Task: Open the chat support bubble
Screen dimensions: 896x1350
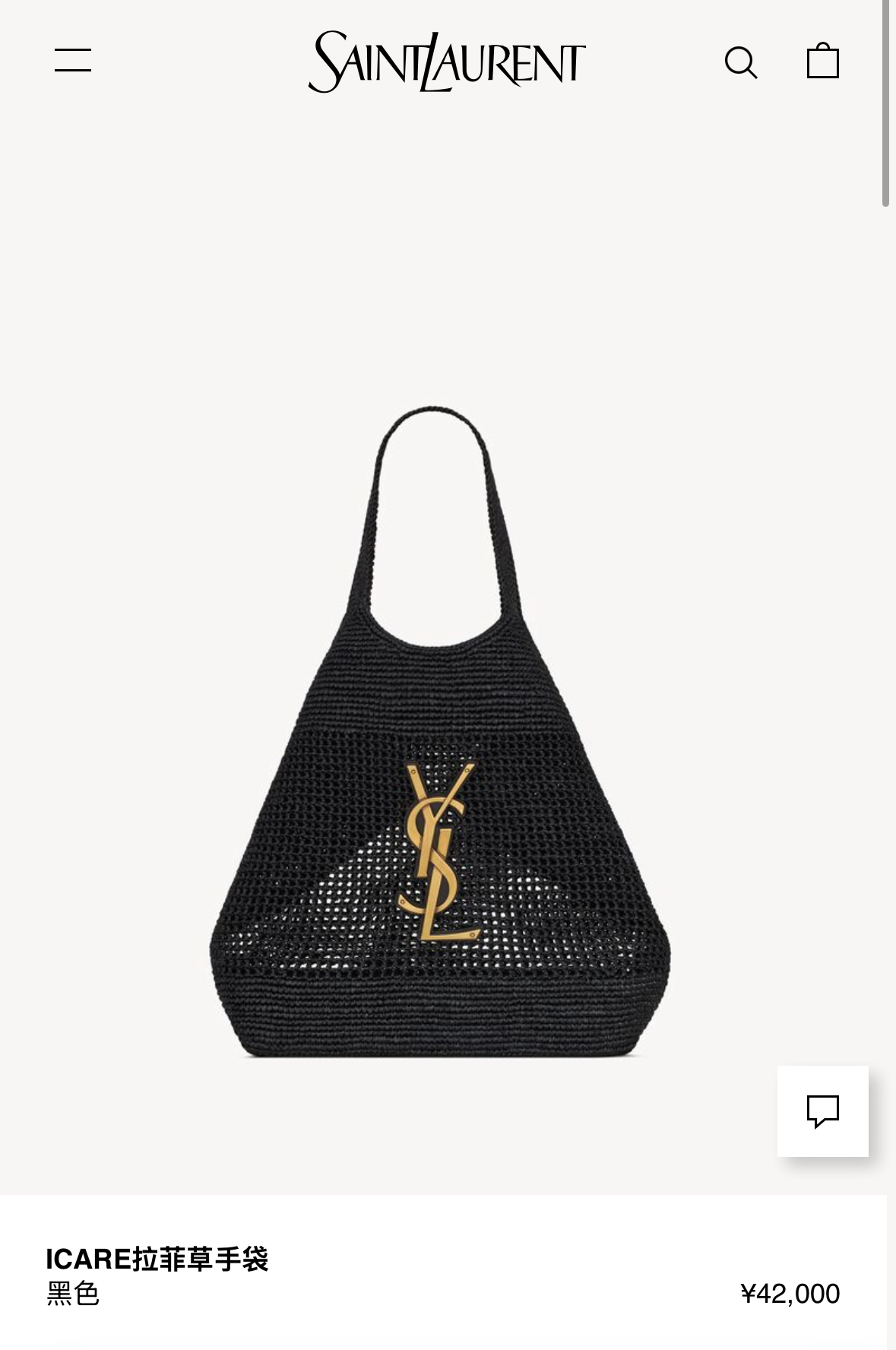Action: pyautogui.click(x=822, y=1111)
